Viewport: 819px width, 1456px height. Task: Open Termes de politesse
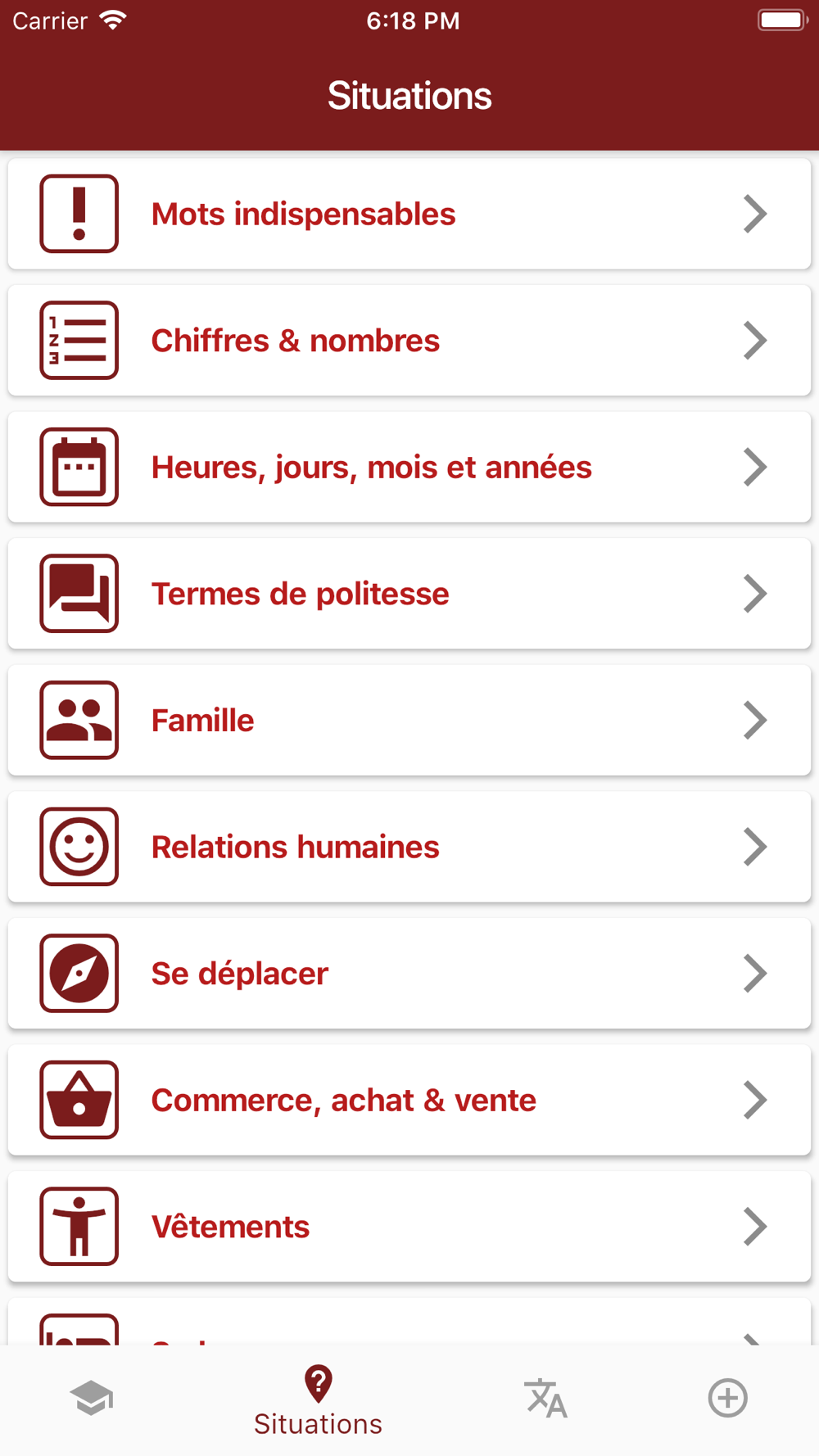click(409, 594)
